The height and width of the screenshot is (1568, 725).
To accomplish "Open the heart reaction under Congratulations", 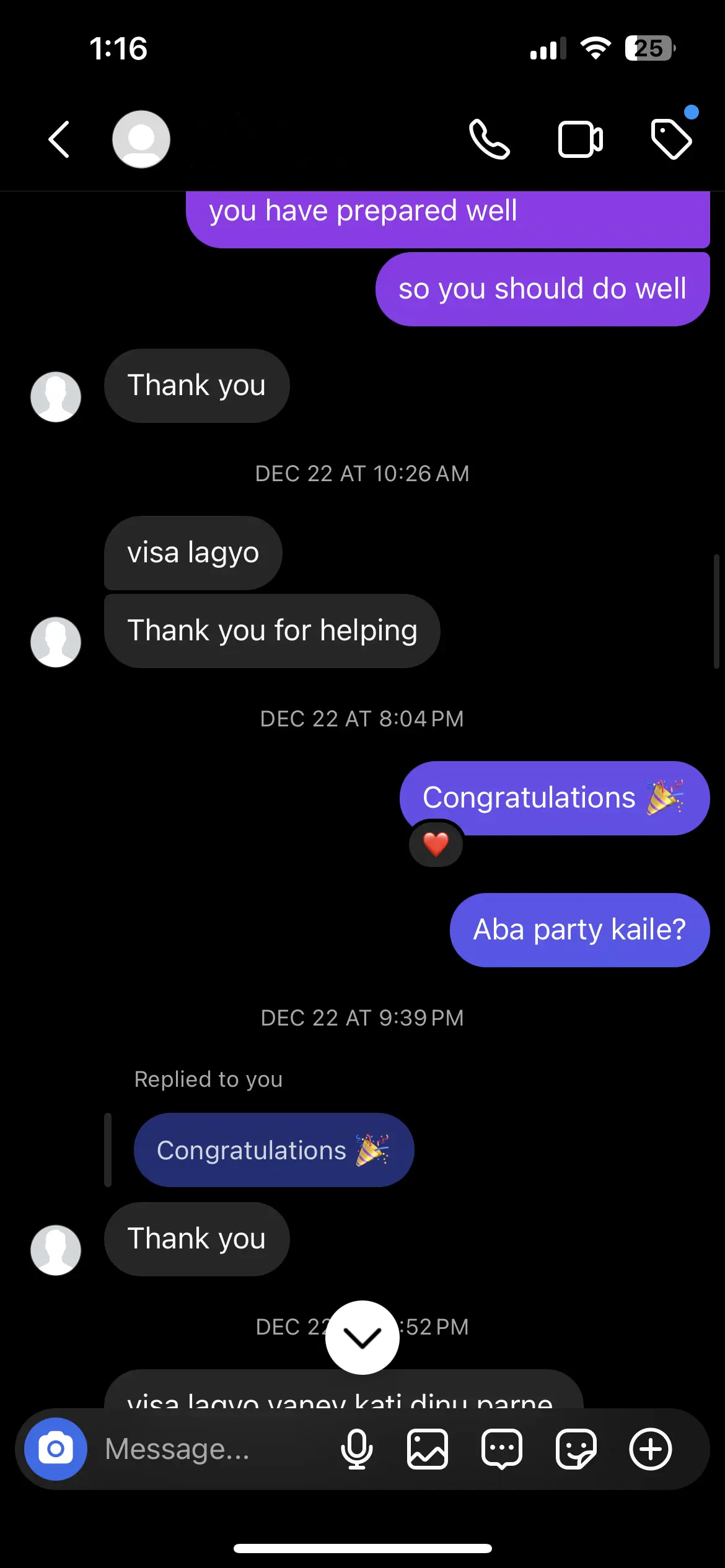I will pyautogui.click(x=436, y=844).
